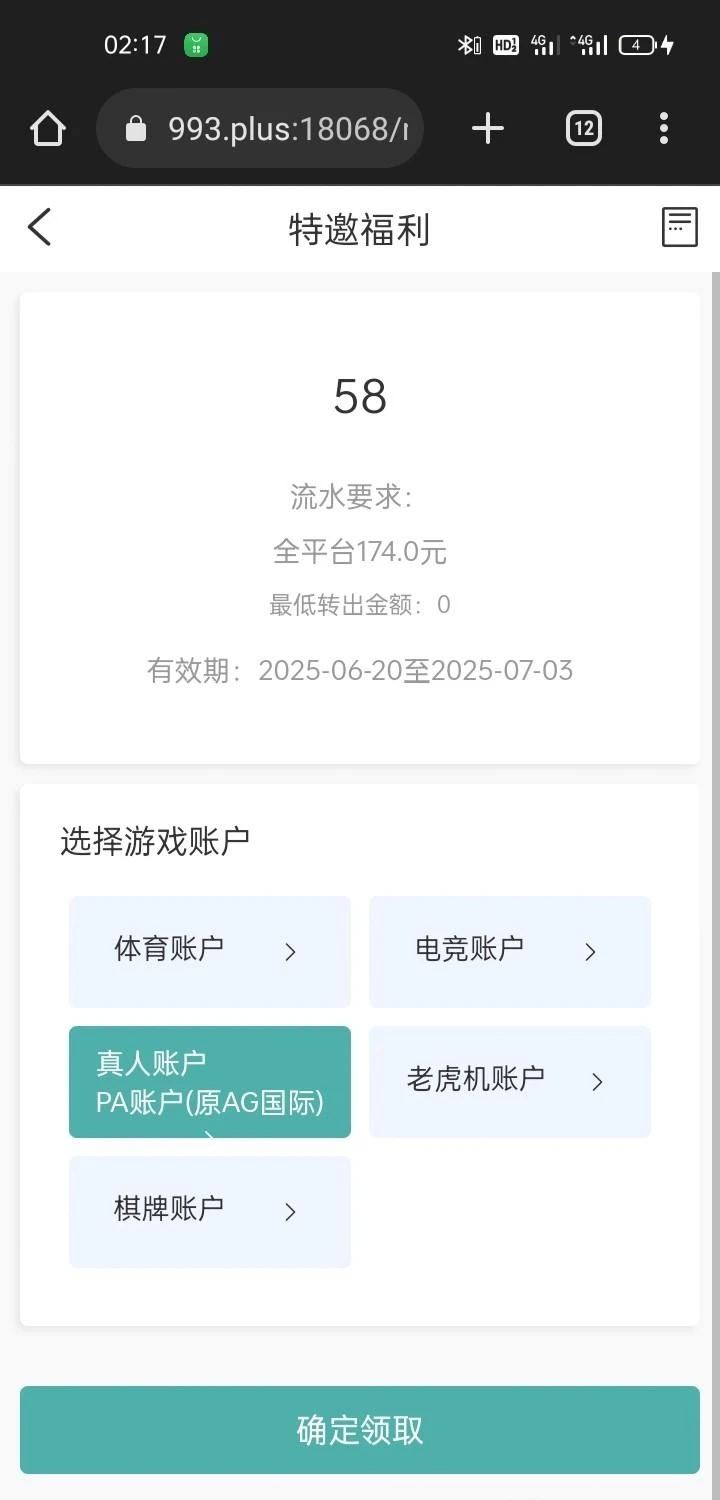Viewport: 720px width, 1500px height.
Task: Select 棋牌账户 game account
Action: pyautogui.click(x=209, y=1211)
